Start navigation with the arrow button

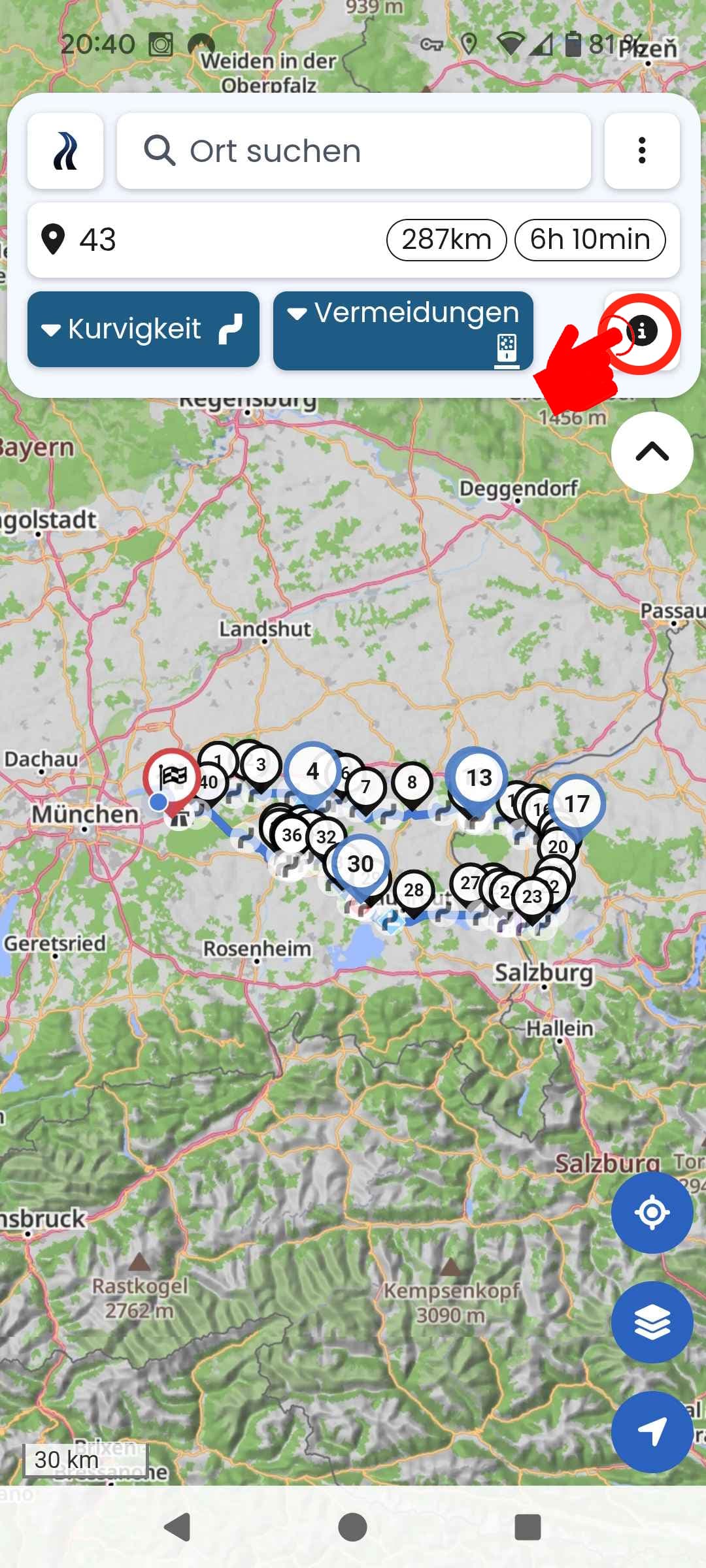tap(652, 1432)
